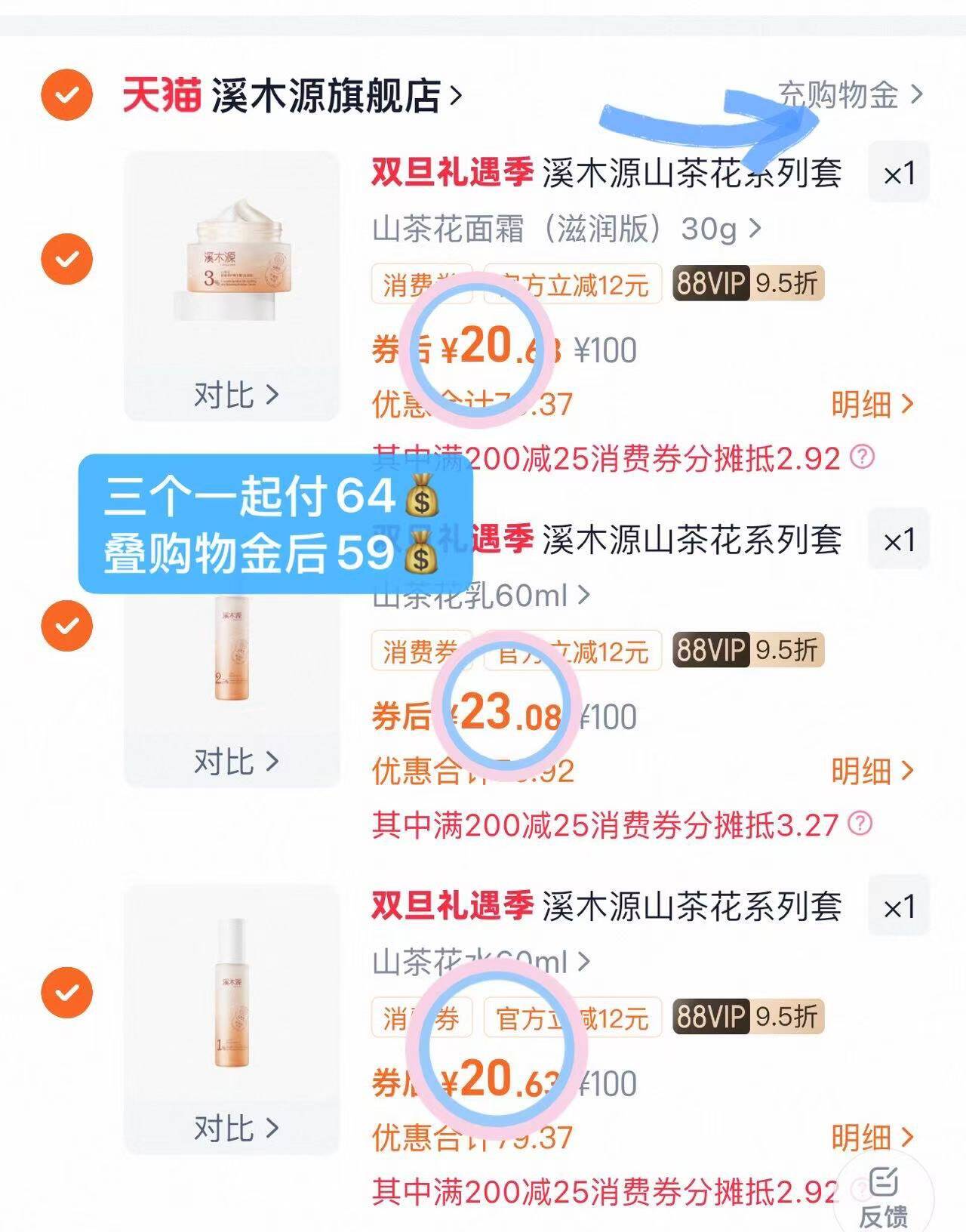View 明细 discount details for 山茶花乳60ml

click(x=872, y=771)
